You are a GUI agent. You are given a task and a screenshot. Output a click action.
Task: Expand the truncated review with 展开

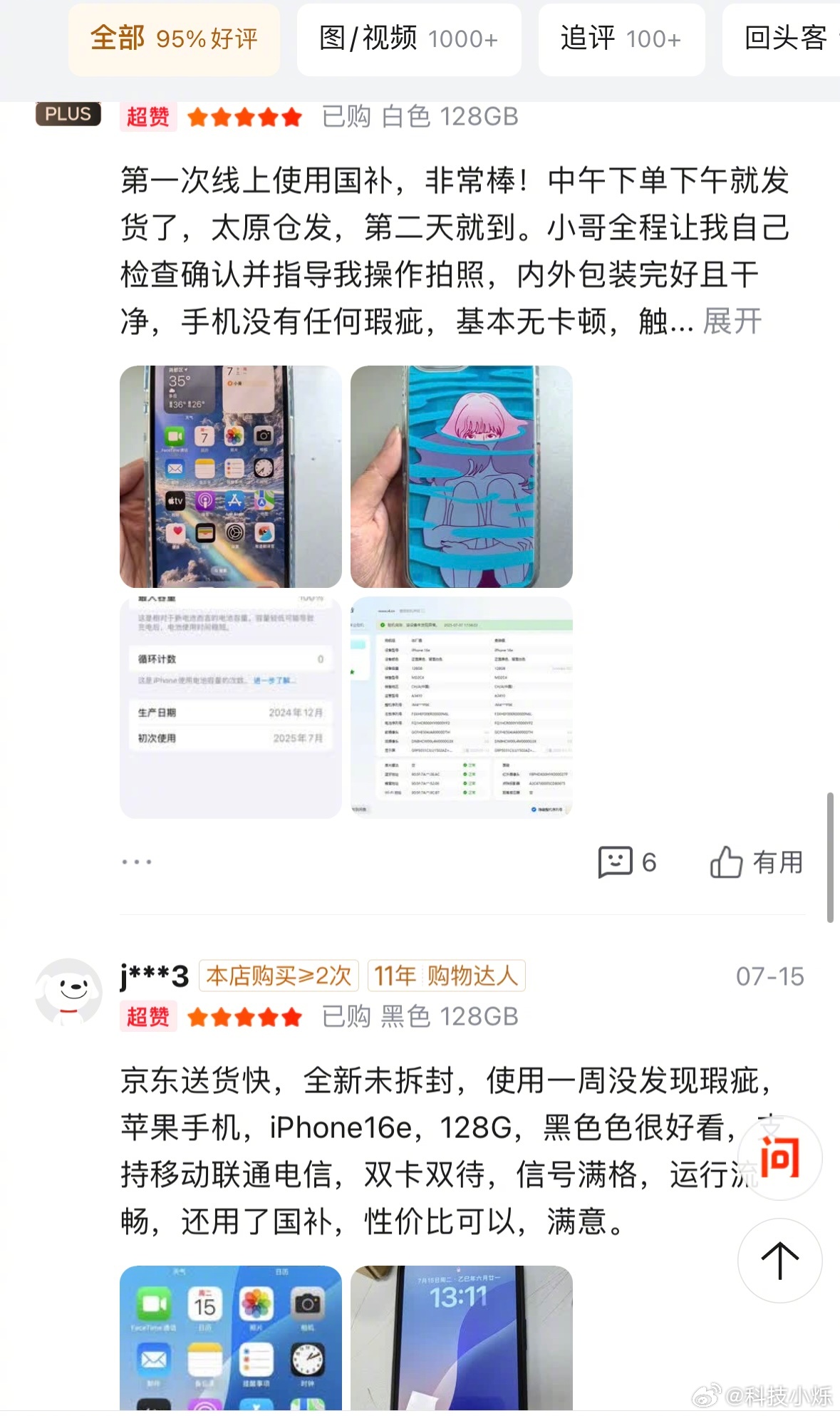click(x=732, y=321)
